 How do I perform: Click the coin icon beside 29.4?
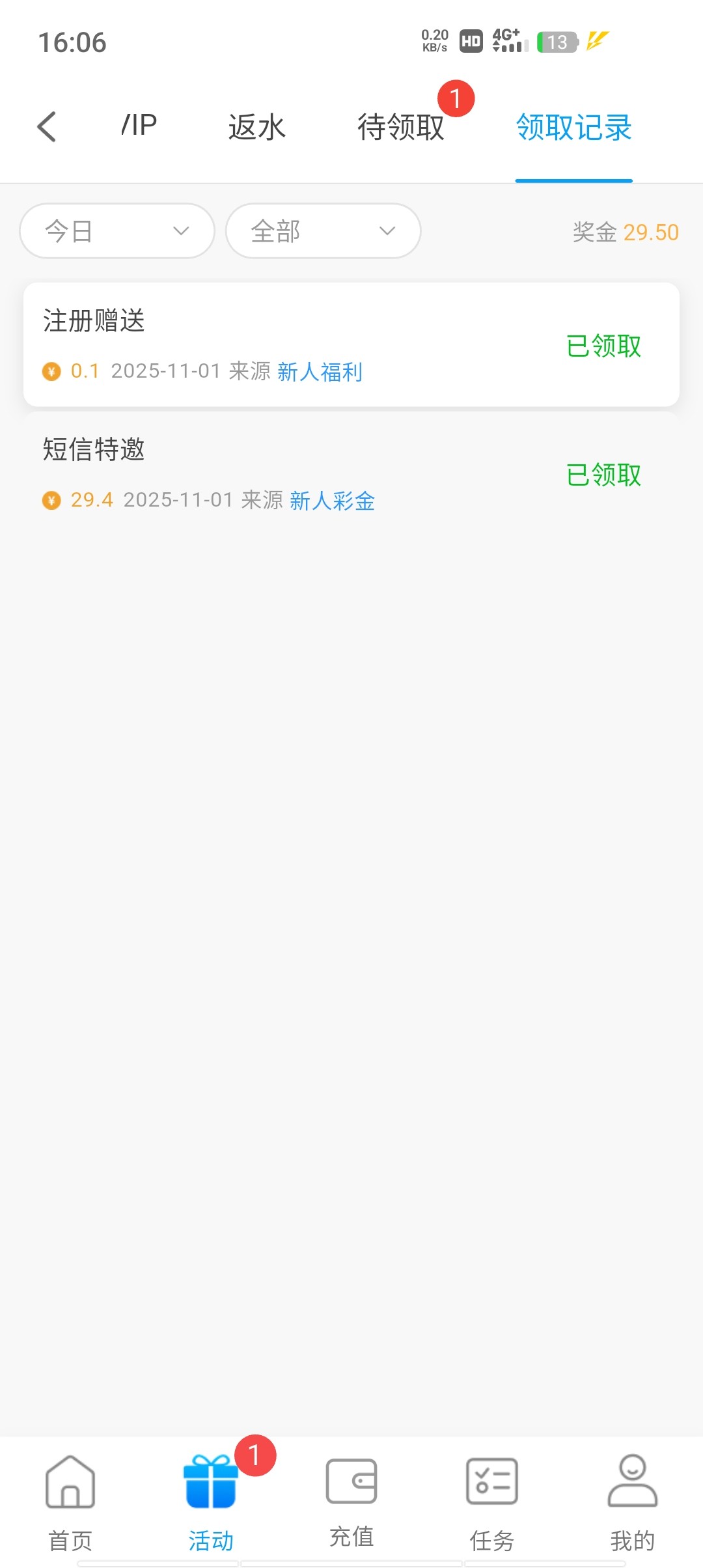tap(52, 500)
